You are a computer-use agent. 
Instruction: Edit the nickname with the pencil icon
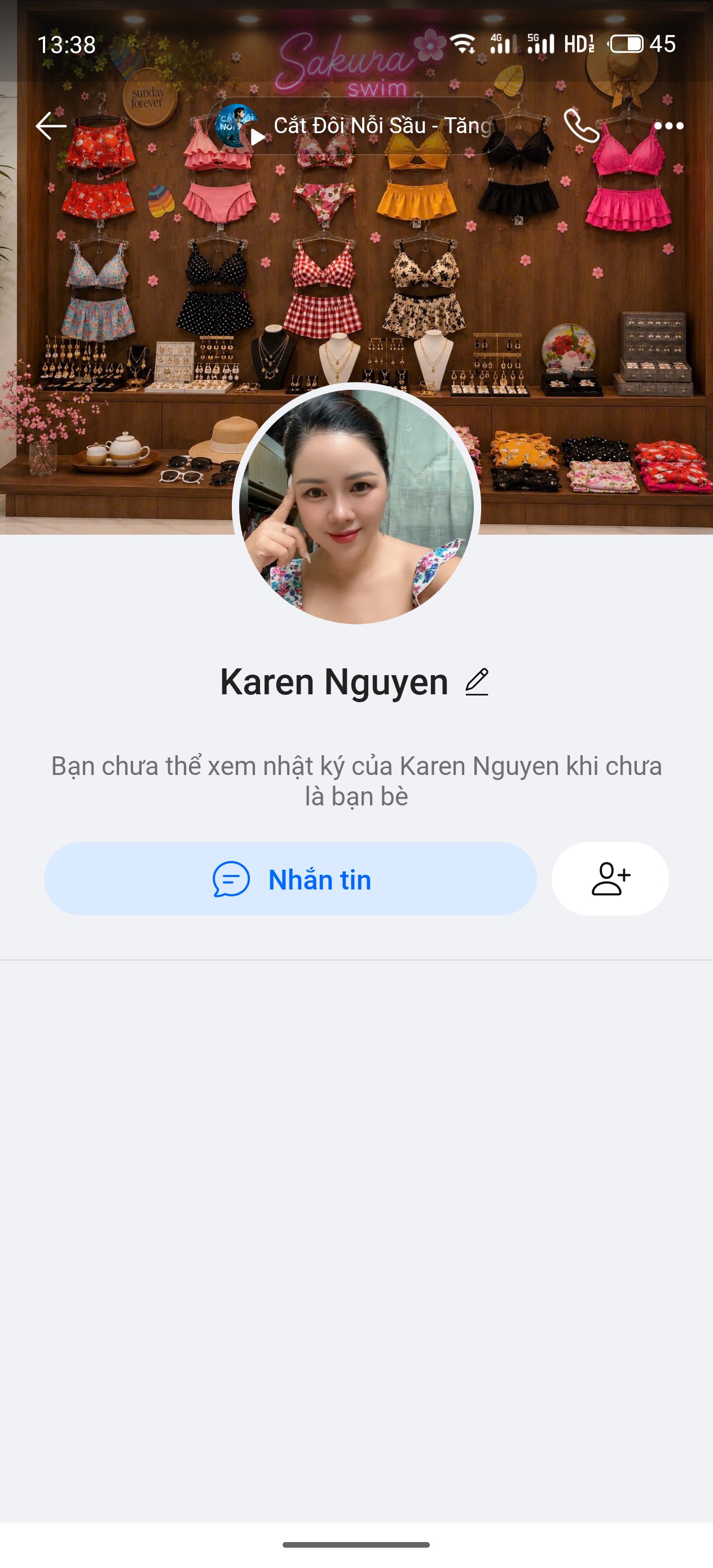(x=477, y=682)
